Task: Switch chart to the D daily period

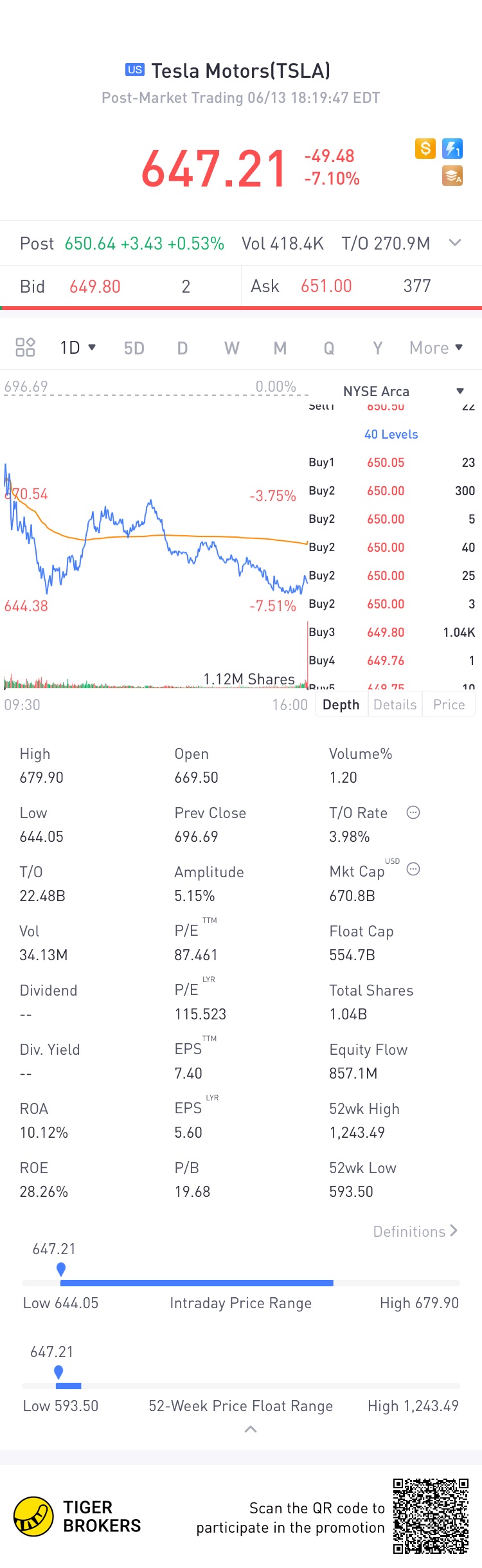Action: point(183,348)
